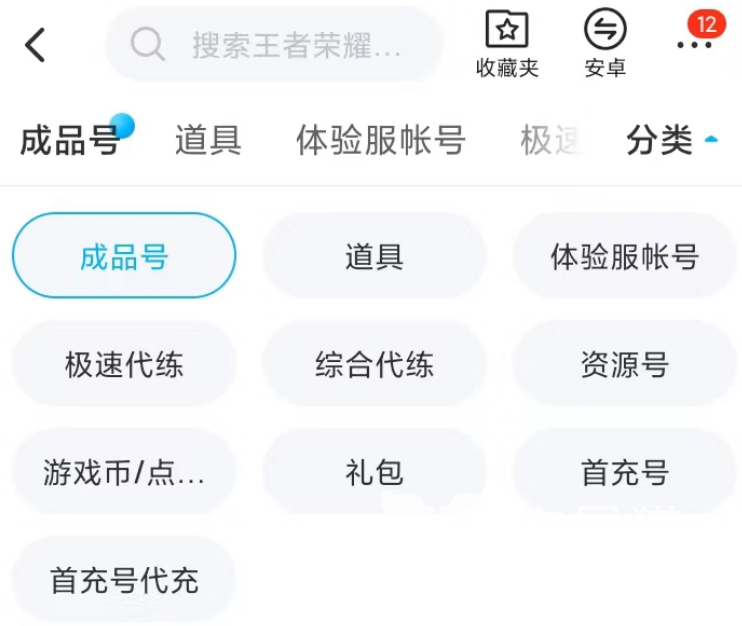Collapse the 分类 category dropdown
The width and height of the screenshot is (742, 626).
tap(672, 141)
